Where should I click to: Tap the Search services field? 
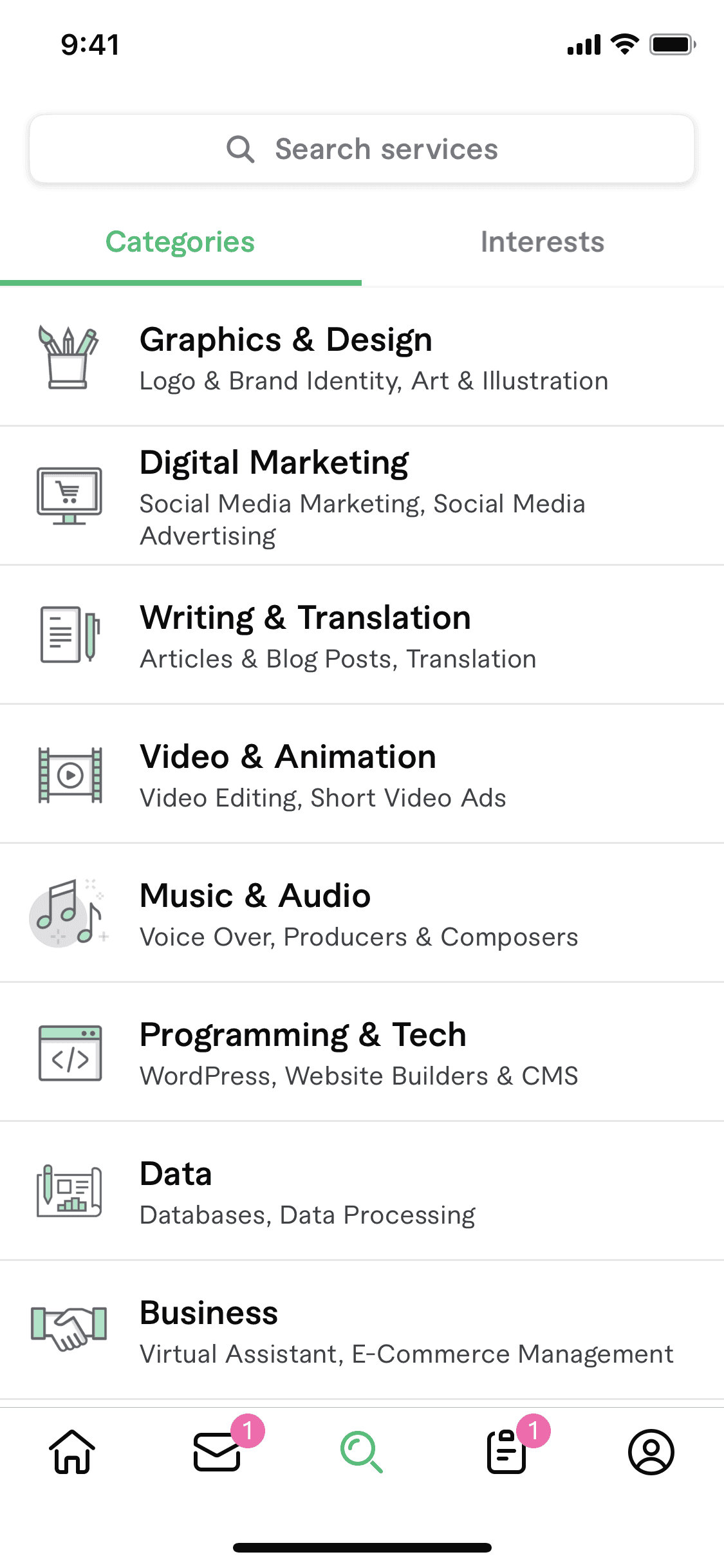pyautogui.click(x=362, y=149)
